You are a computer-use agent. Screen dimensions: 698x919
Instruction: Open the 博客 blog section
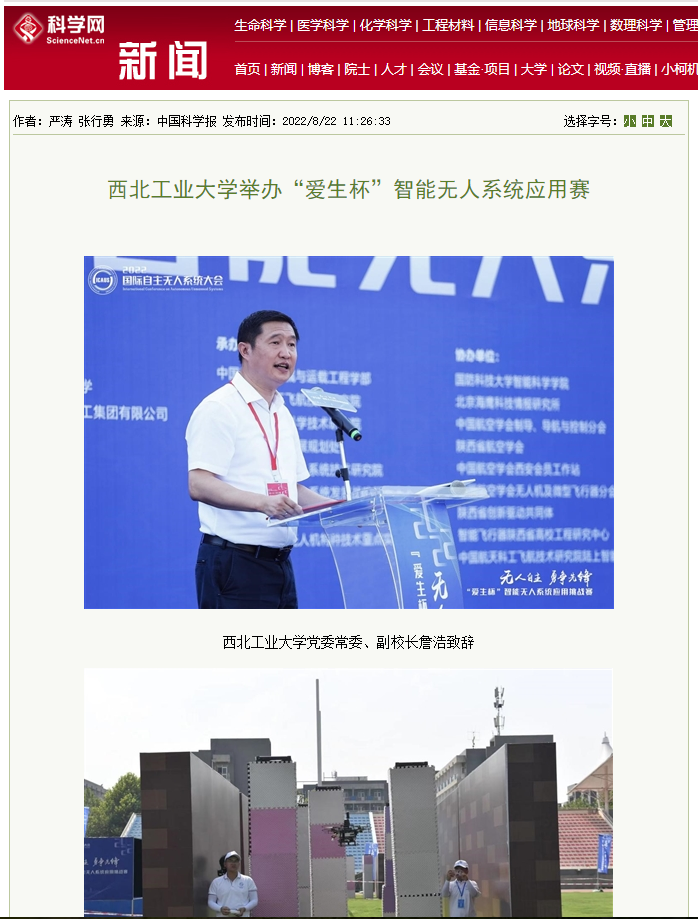(x=320, y=69)
